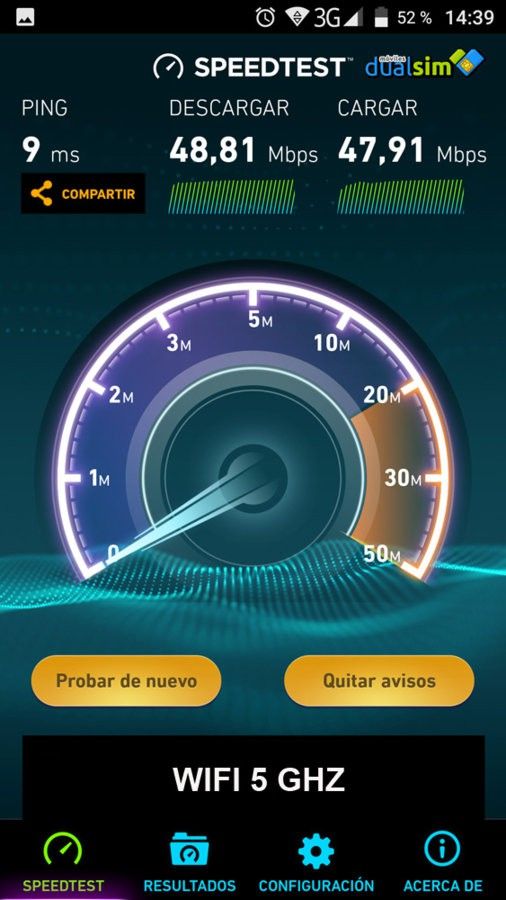Open the Configuración tab

(316, 862)
